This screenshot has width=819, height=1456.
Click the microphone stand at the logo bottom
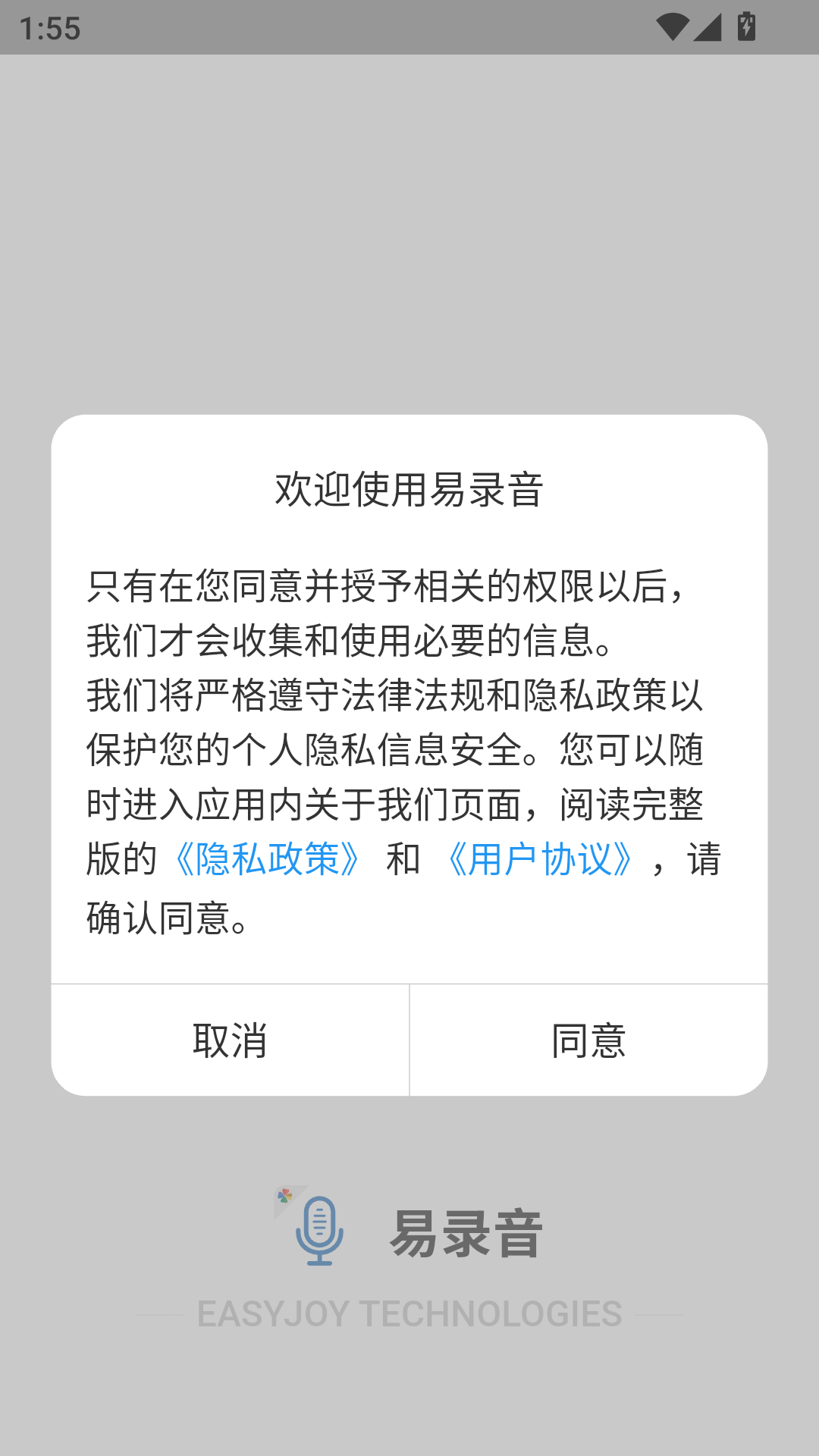pyautogui.click(x=319, y=1261)
